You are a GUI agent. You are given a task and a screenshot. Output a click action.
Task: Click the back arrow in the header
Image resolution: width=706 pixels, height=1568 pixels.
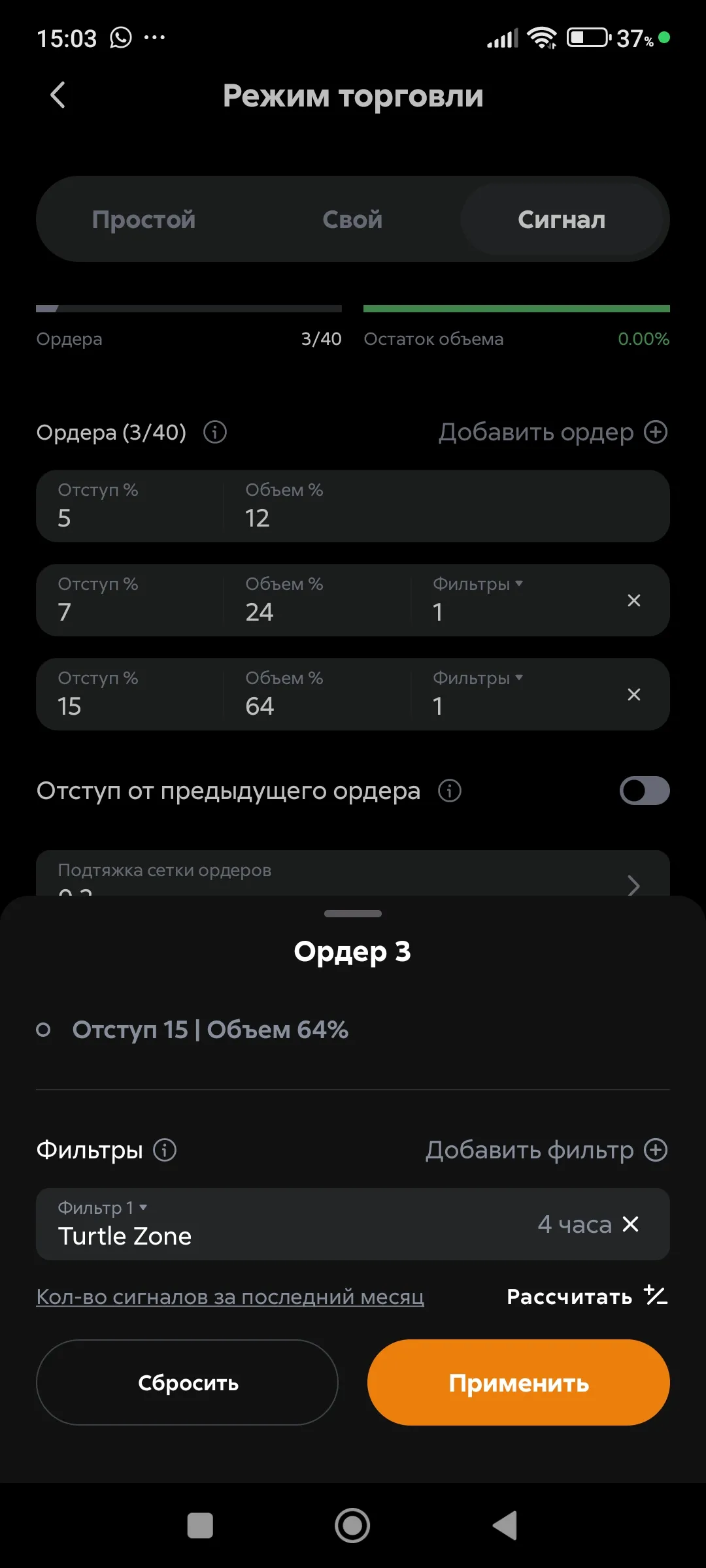(x=58, y=95)
